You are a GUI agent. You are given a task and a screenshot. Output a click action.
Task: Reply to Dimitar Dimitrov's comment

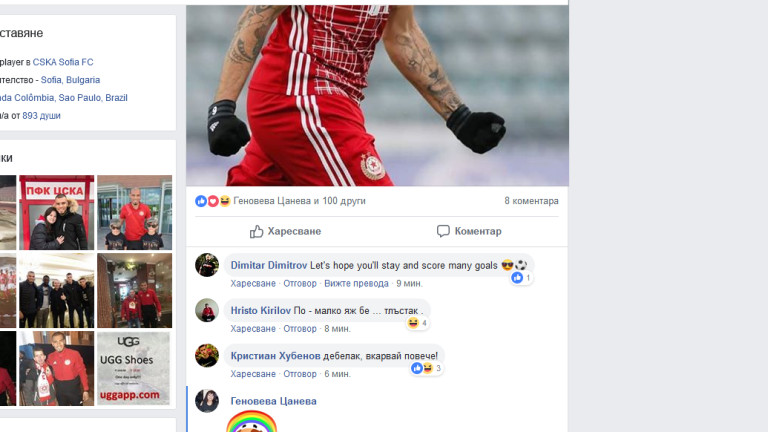pos(299,283)
